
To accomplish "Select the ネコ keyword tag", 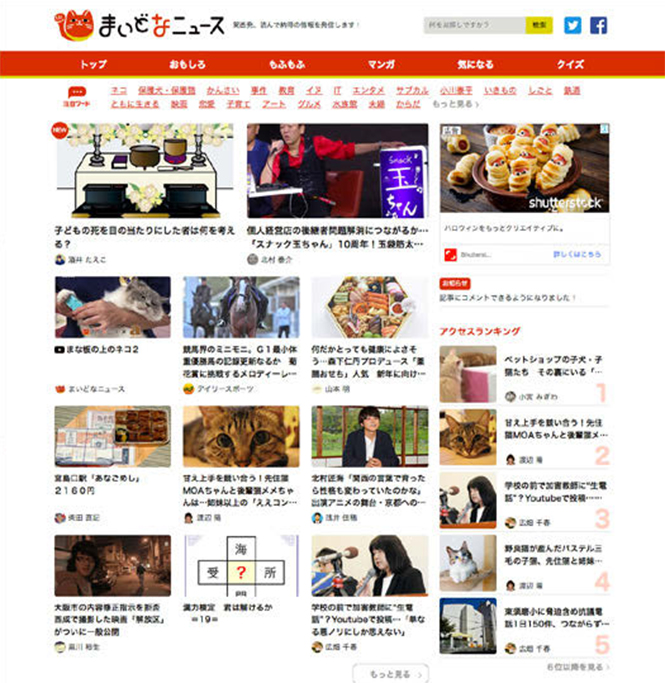I will [118, 90].
